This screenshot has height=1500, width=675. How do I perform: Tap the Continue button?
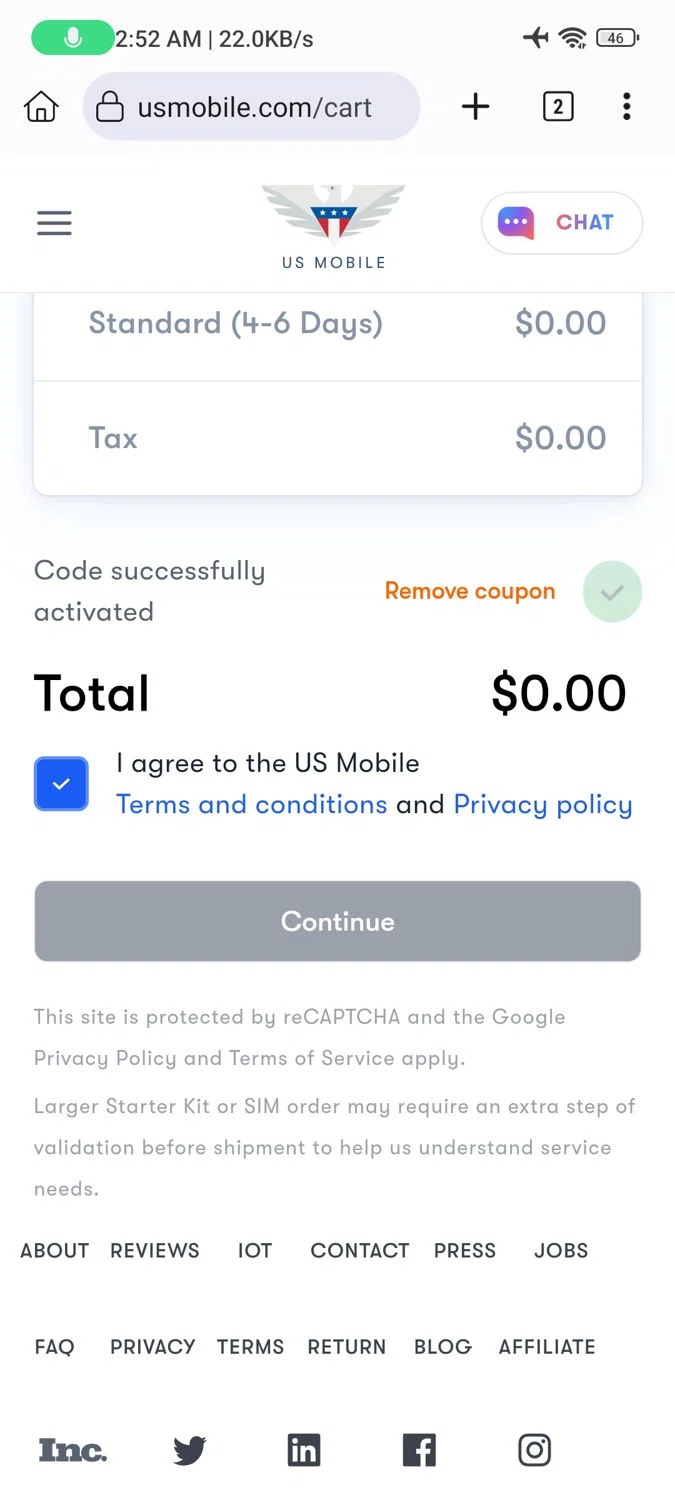(x=337, y=921)
